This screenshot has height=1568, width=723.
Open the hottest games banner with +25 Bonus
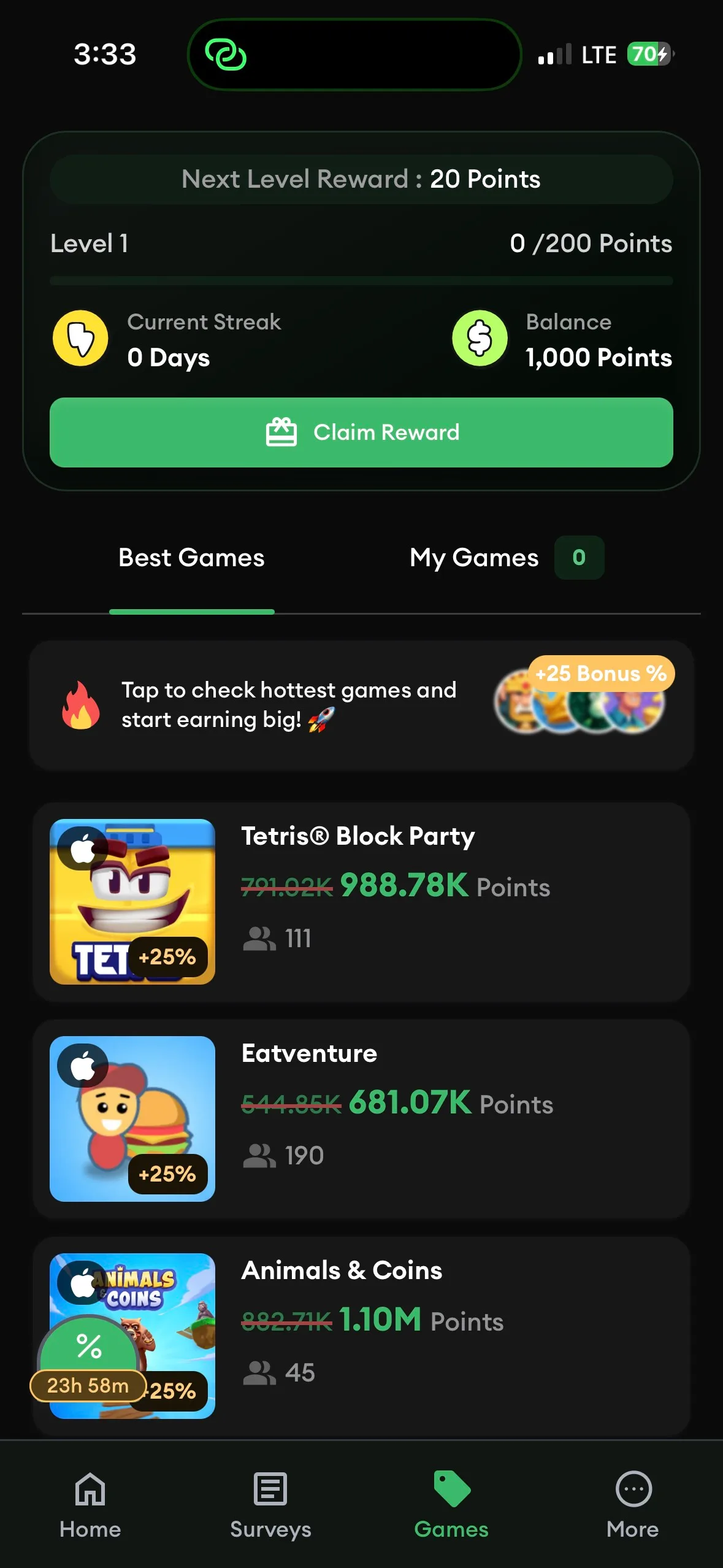tap(362, 704)
